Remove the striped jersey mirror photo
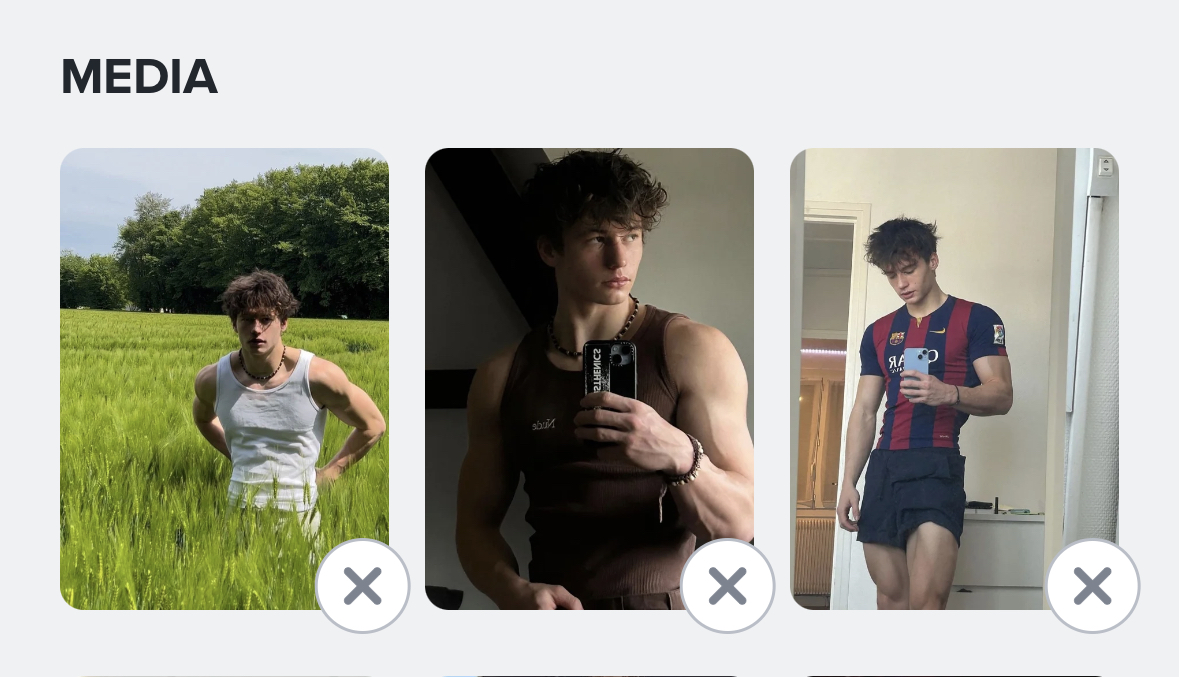The width and height of the screenshot is (1179, 677). [1092, 586]
